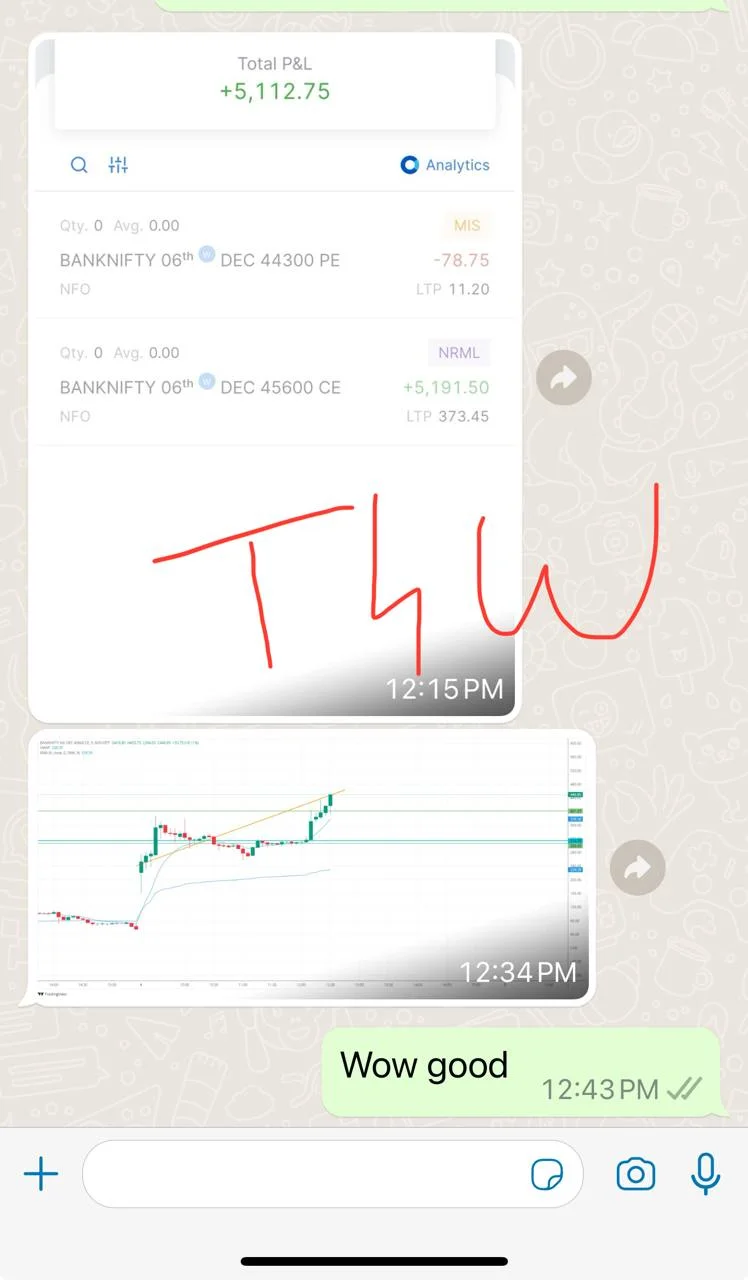Forward the chart image
Screen dimensions: 748x1280
click(x=637, y=869)
